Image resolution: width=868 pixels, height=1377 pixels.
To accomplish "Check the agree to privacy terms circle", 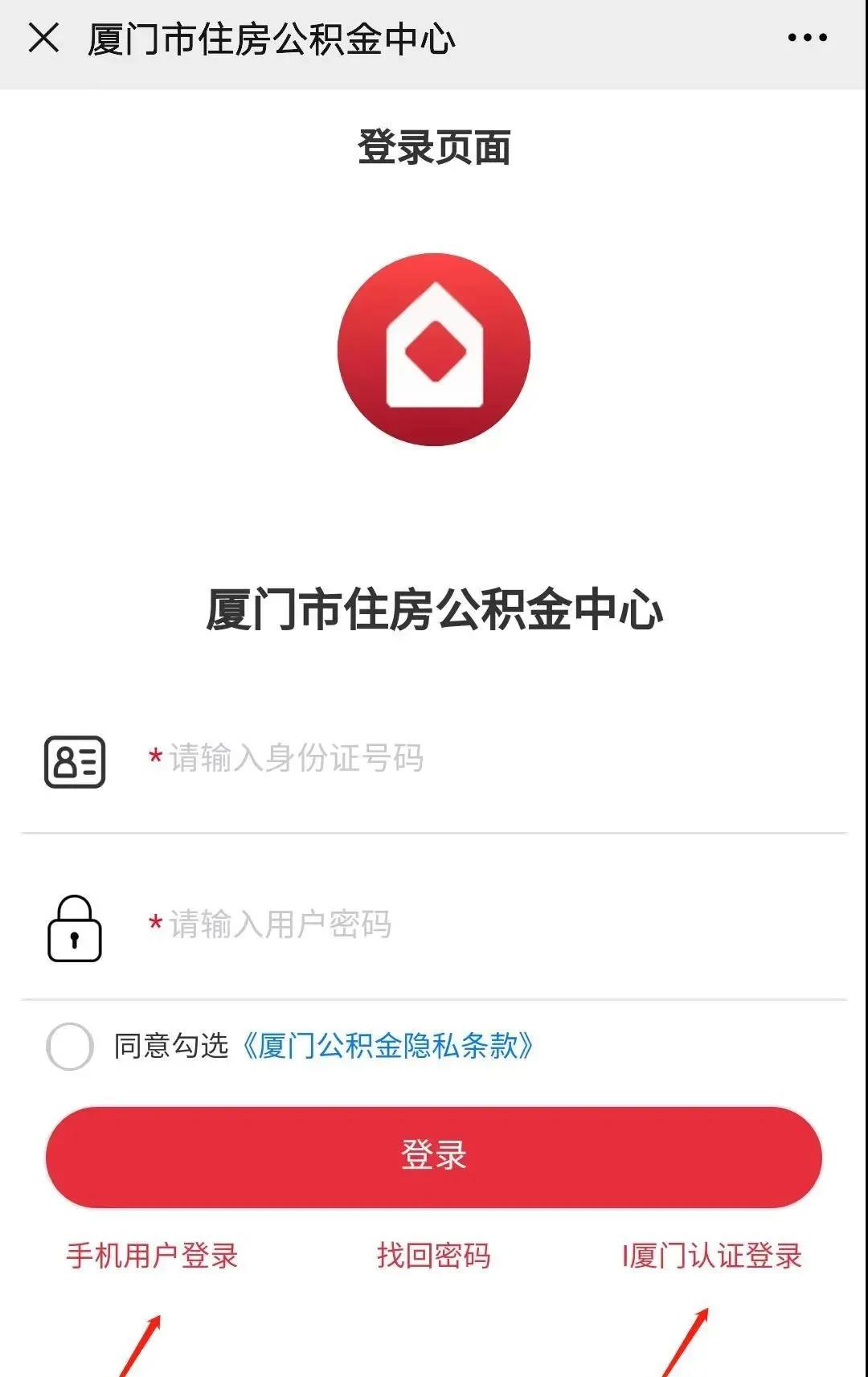I will pos(71,1045).
